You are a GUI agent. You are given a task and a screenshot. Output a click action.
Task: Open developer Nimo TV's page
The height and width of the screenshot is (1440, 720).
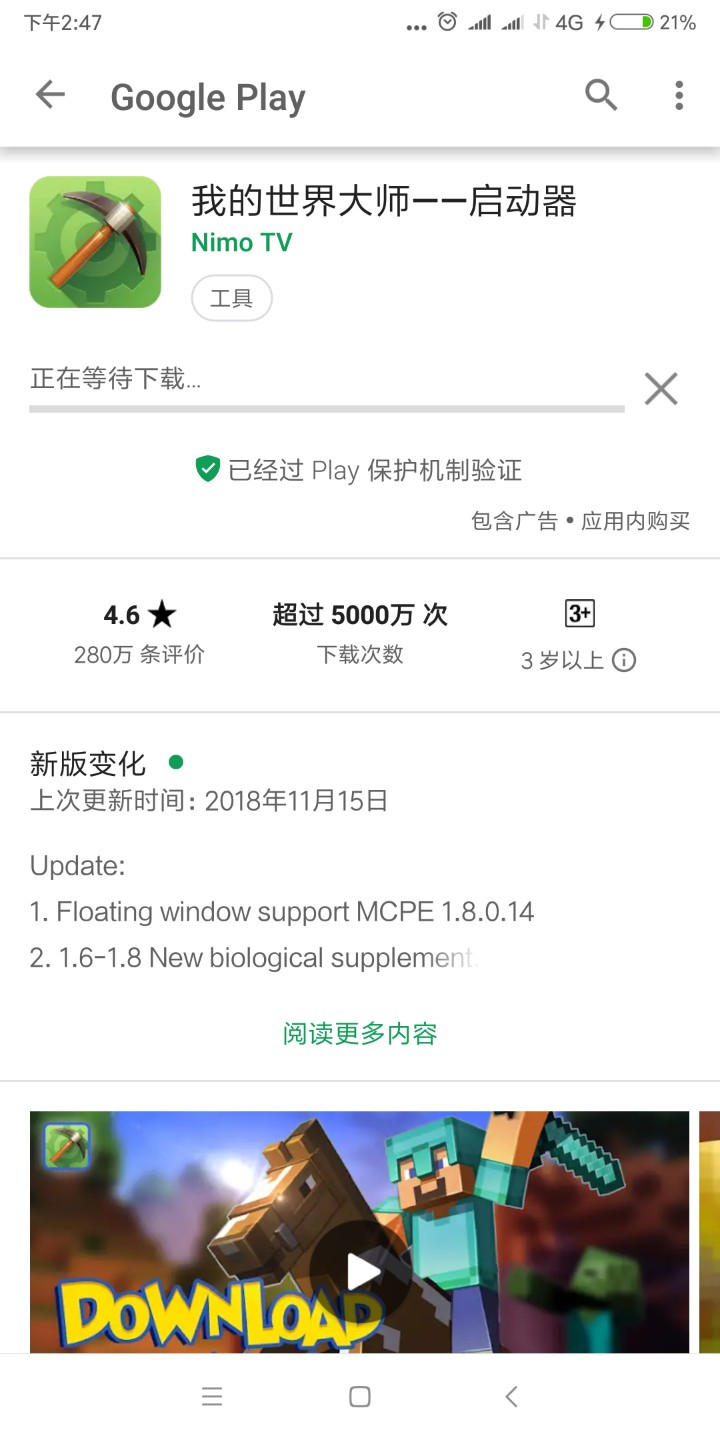pyautogui.click(x=241, y=242)
